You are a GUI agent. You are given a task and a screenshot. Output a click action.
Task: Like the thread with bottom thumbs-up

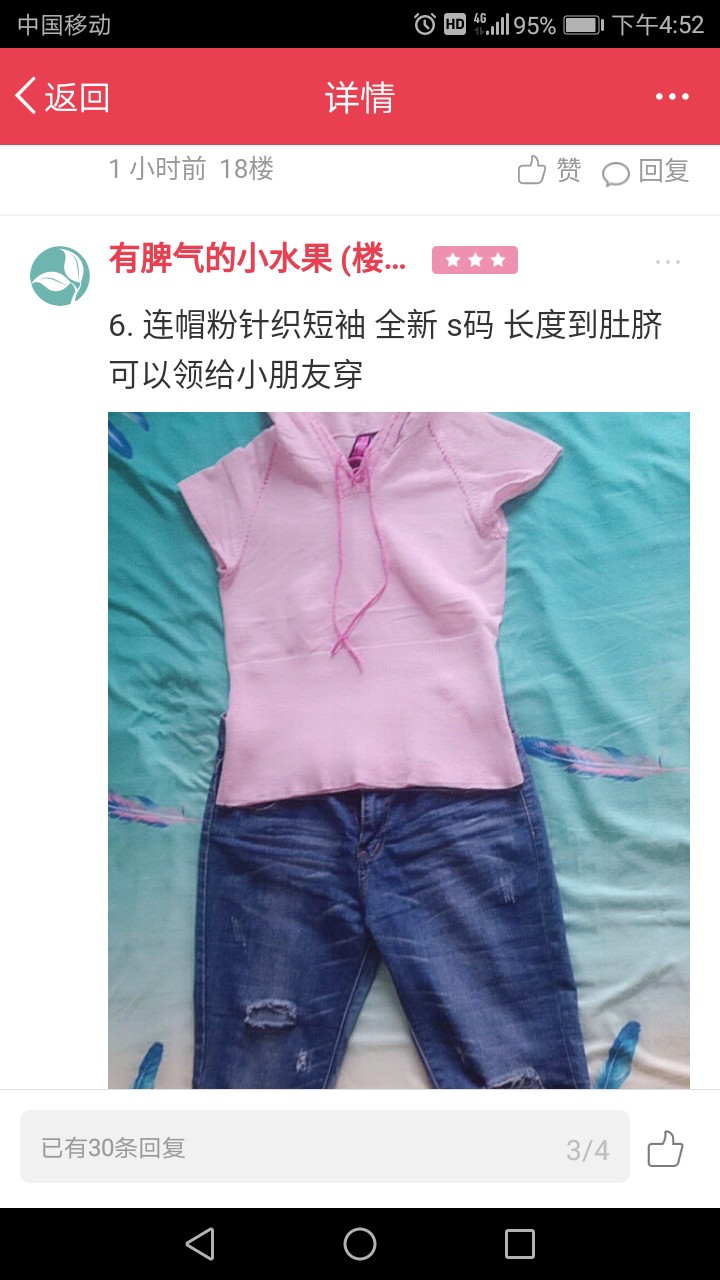tap(665, 1148)
